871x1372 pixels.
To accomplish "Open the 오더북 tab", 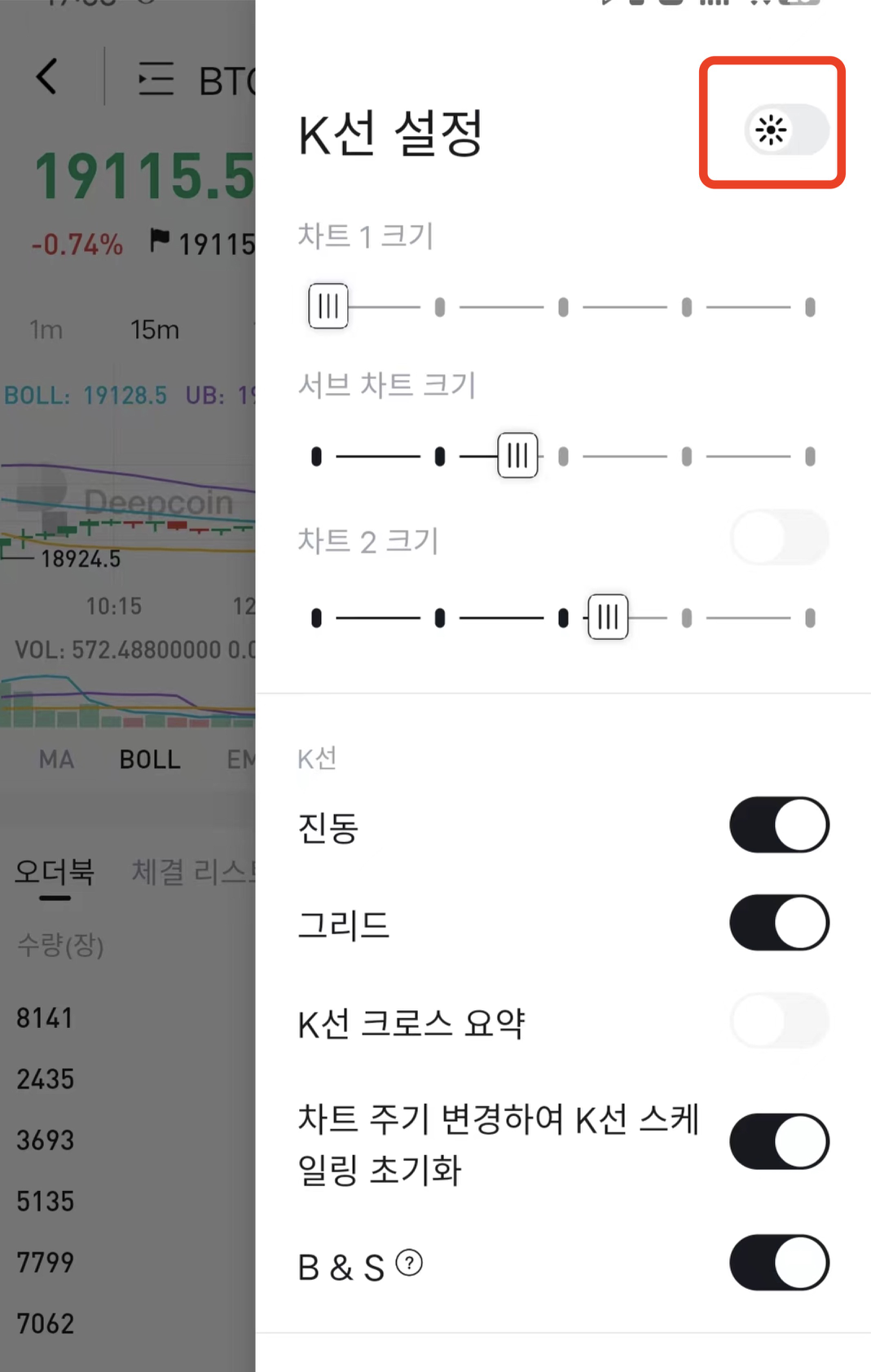I will point(55,872).
